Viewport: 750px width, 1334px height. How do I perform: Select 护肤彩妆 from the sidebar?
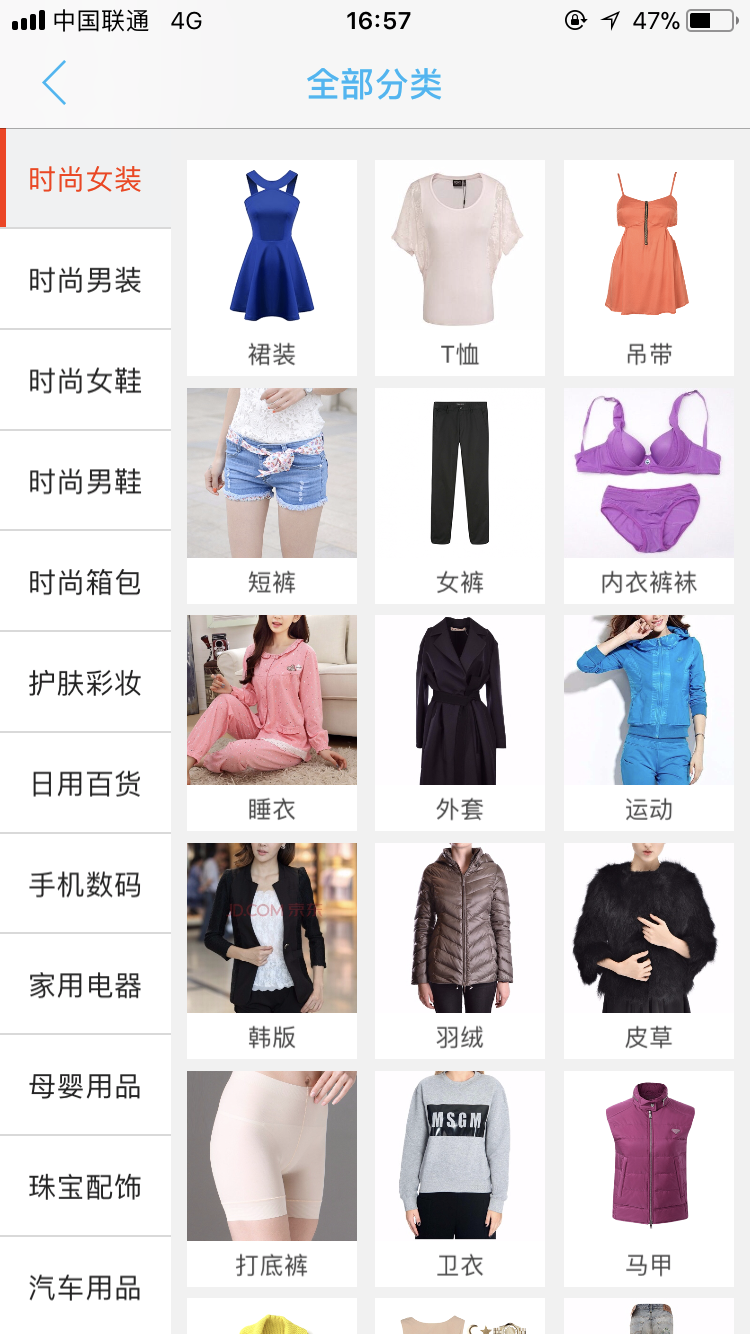click(x=85, y=682)
